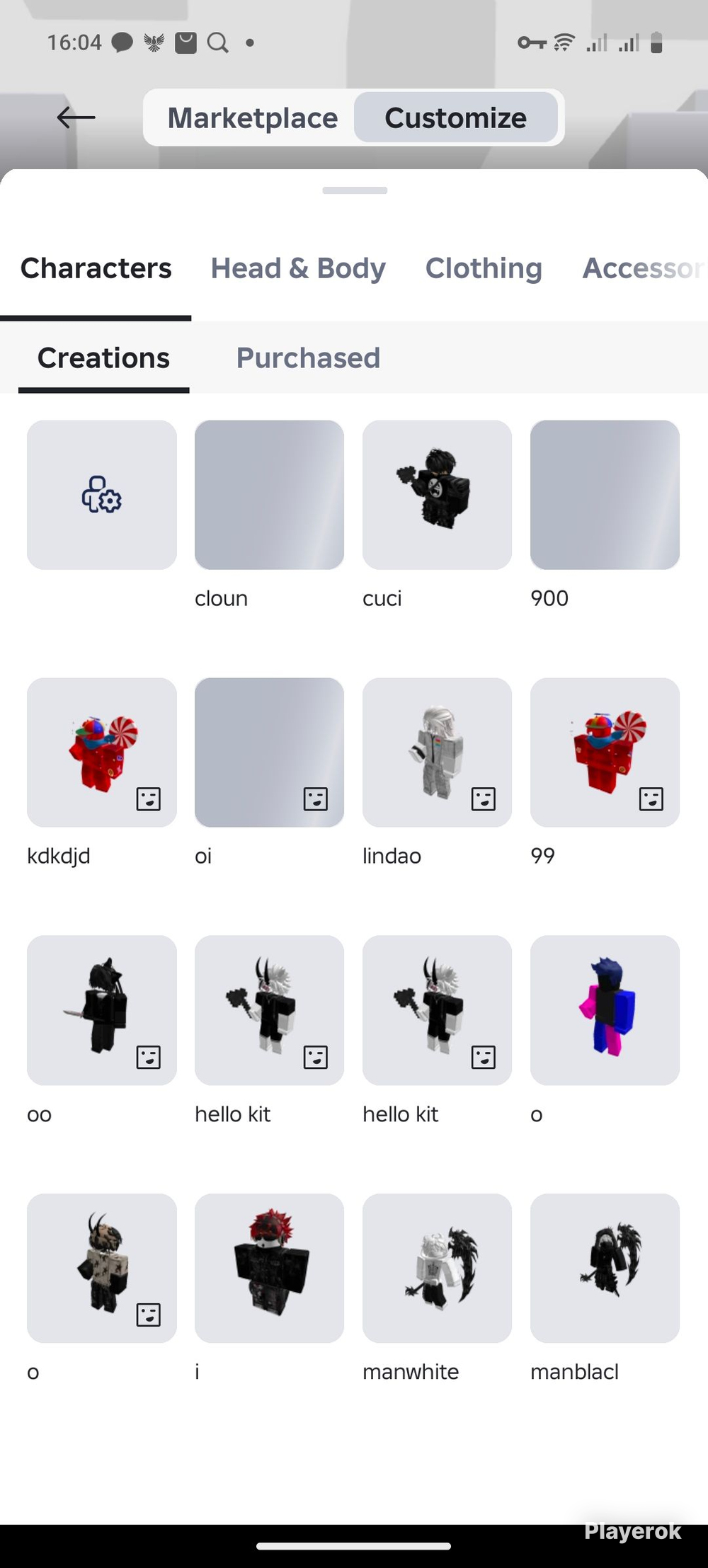The image size is (708, 1568).
Task: Switch to the Clothing tab
Action: tap(484, 268)
